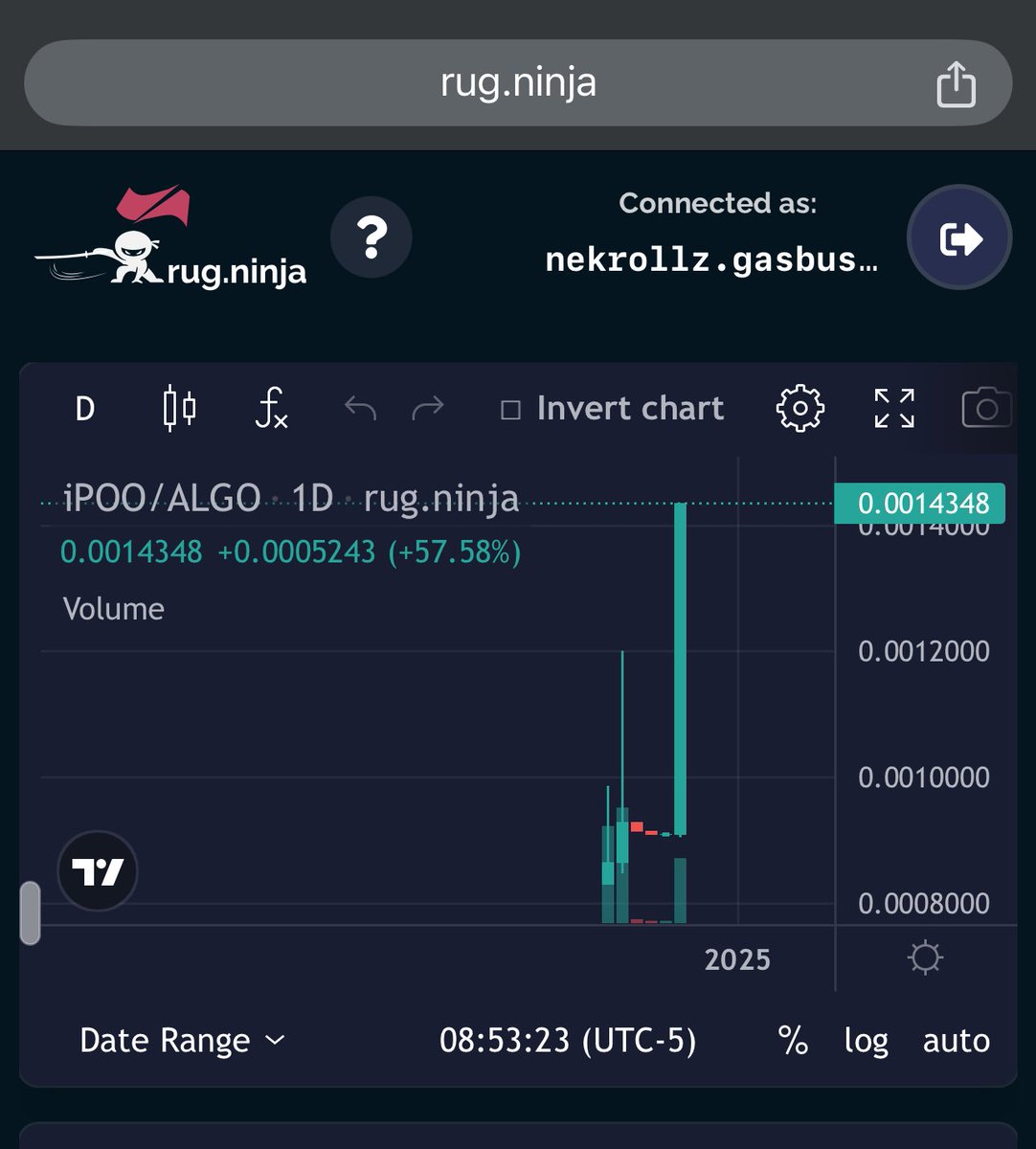Open the chart axis settings icon
Screen dimensions: 1036x1149
925,958
